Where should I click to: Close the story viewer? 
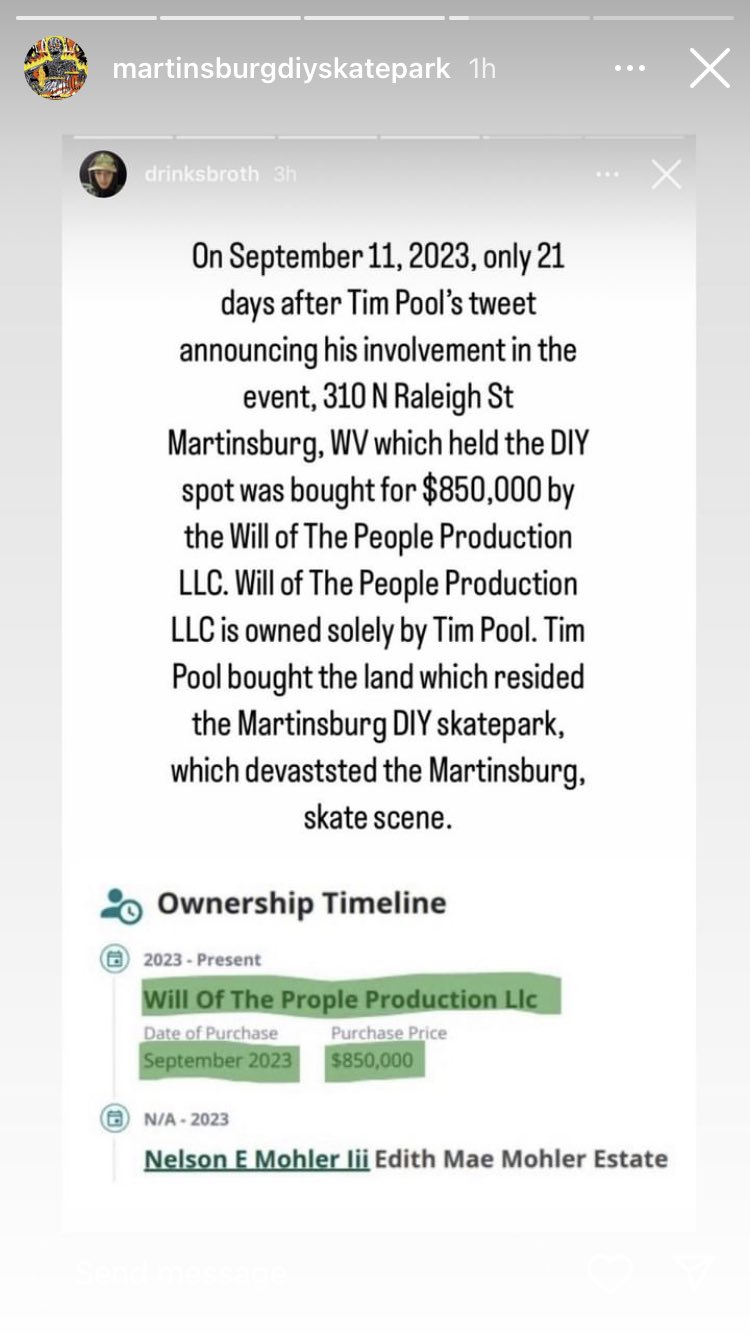point(710,68)
